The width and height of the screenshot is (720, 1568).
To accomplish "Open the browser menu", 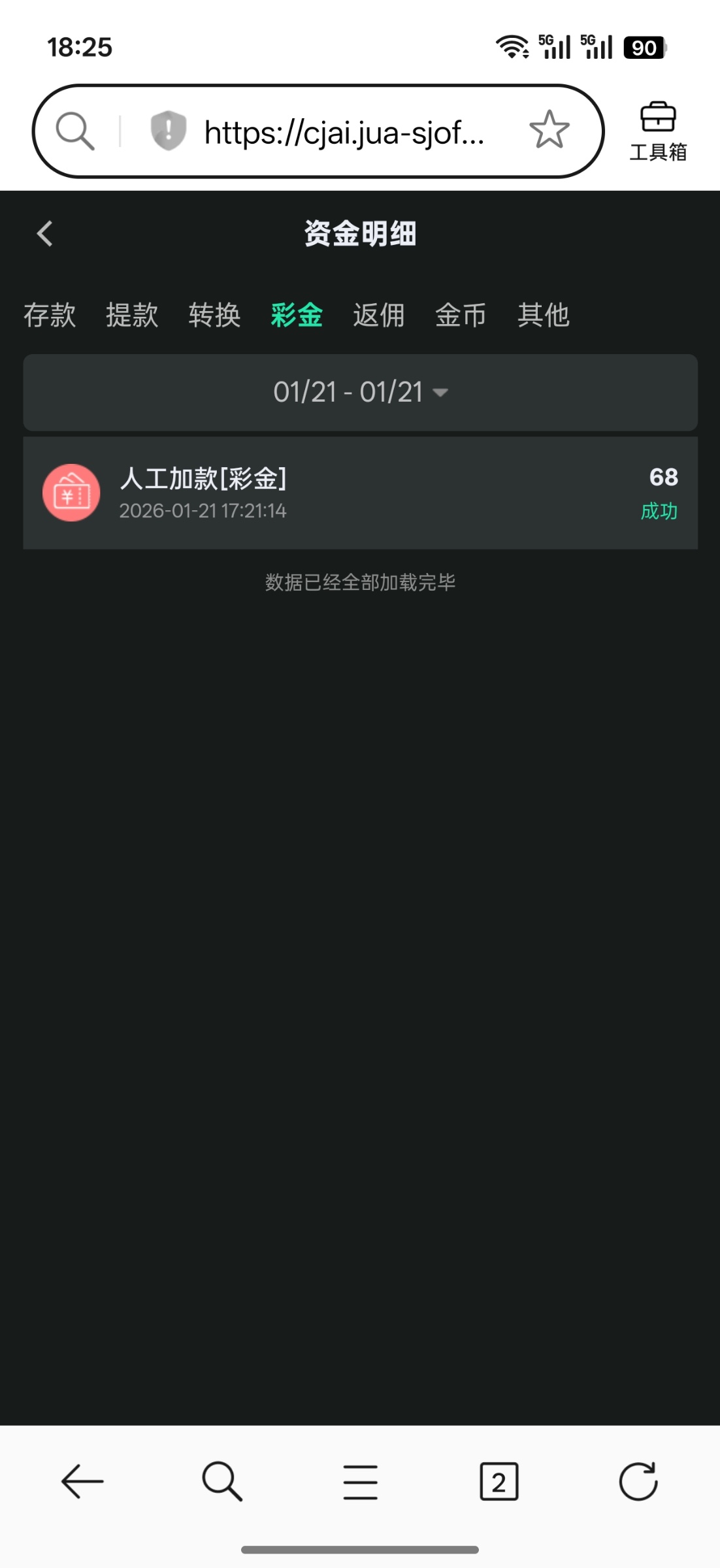I will click(x=361, y=1481).
